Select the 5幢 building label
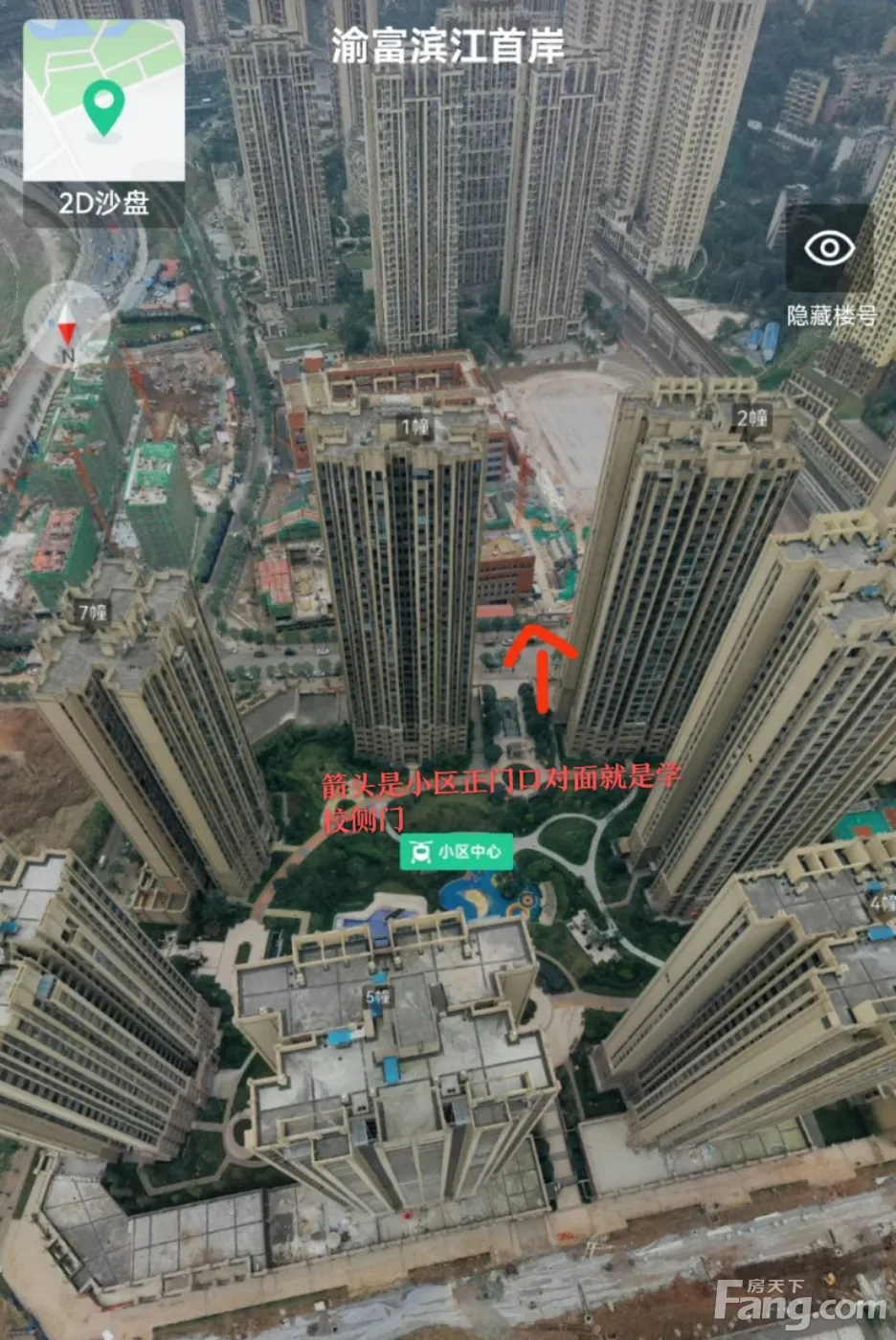 [378, 996]
